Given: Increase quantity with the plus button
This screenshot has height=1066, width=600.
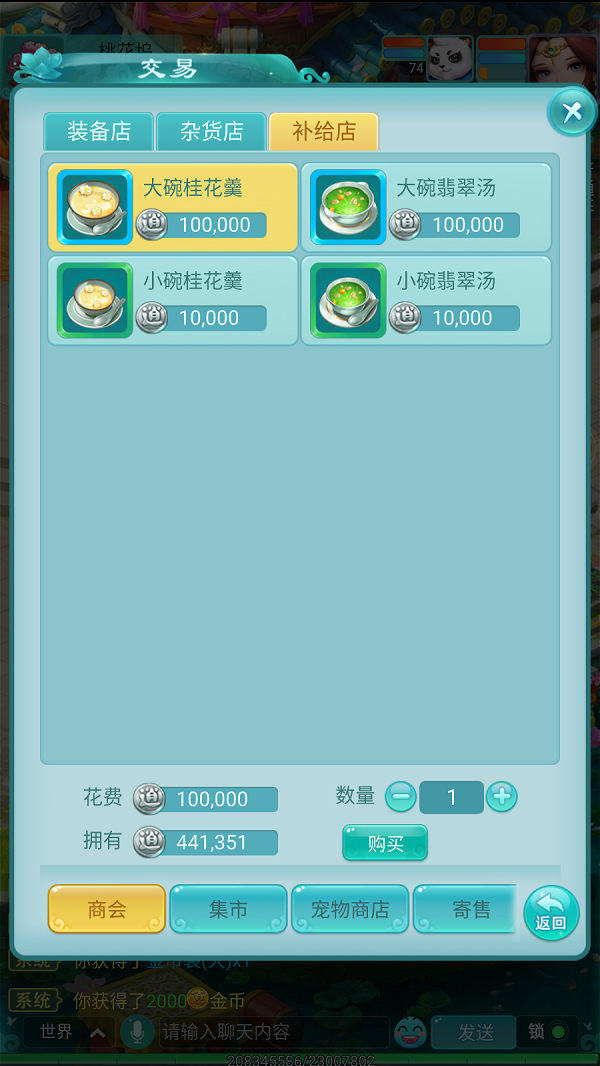Looking at the screenshot, I should click(501, 797).
